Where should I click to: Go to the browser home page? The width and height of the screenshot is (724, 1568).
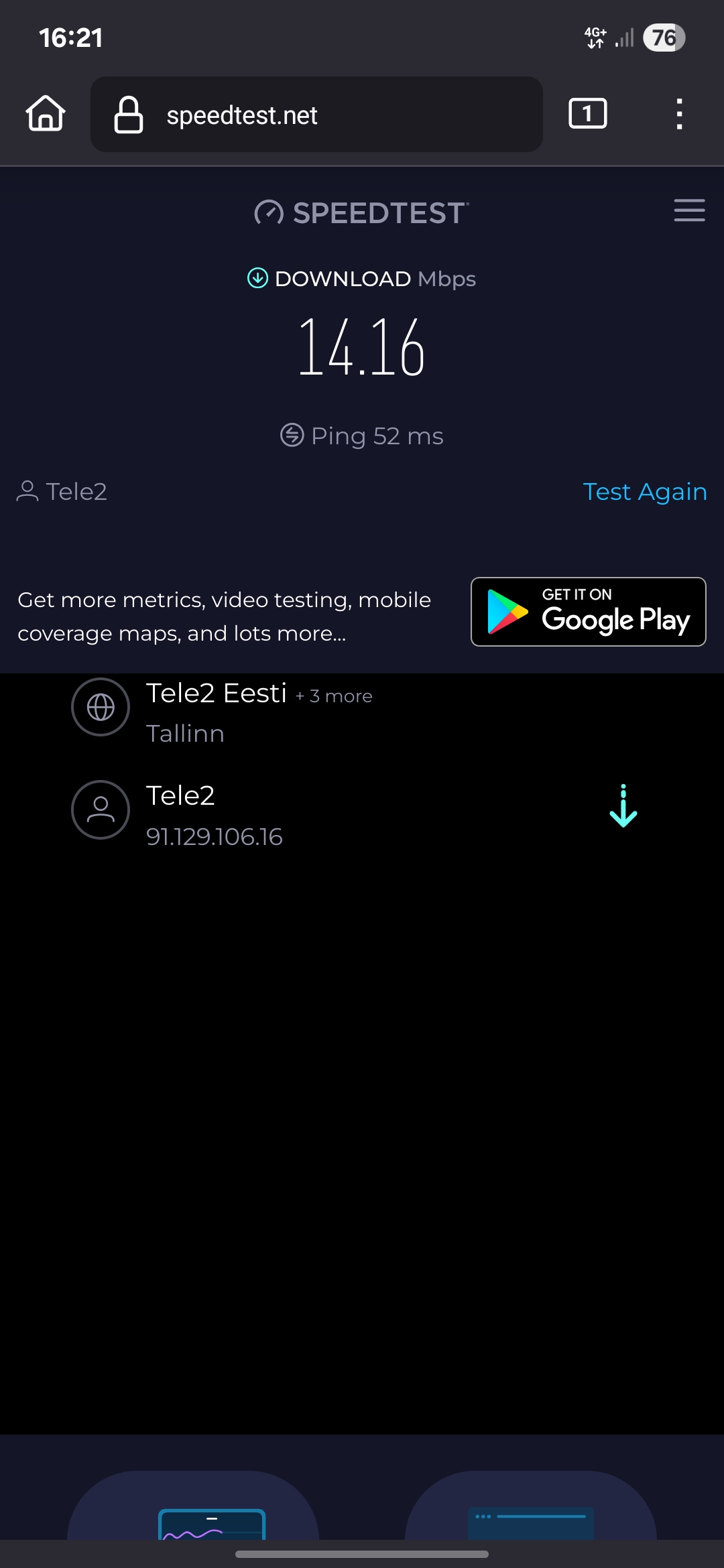click(x=46, y=114)
